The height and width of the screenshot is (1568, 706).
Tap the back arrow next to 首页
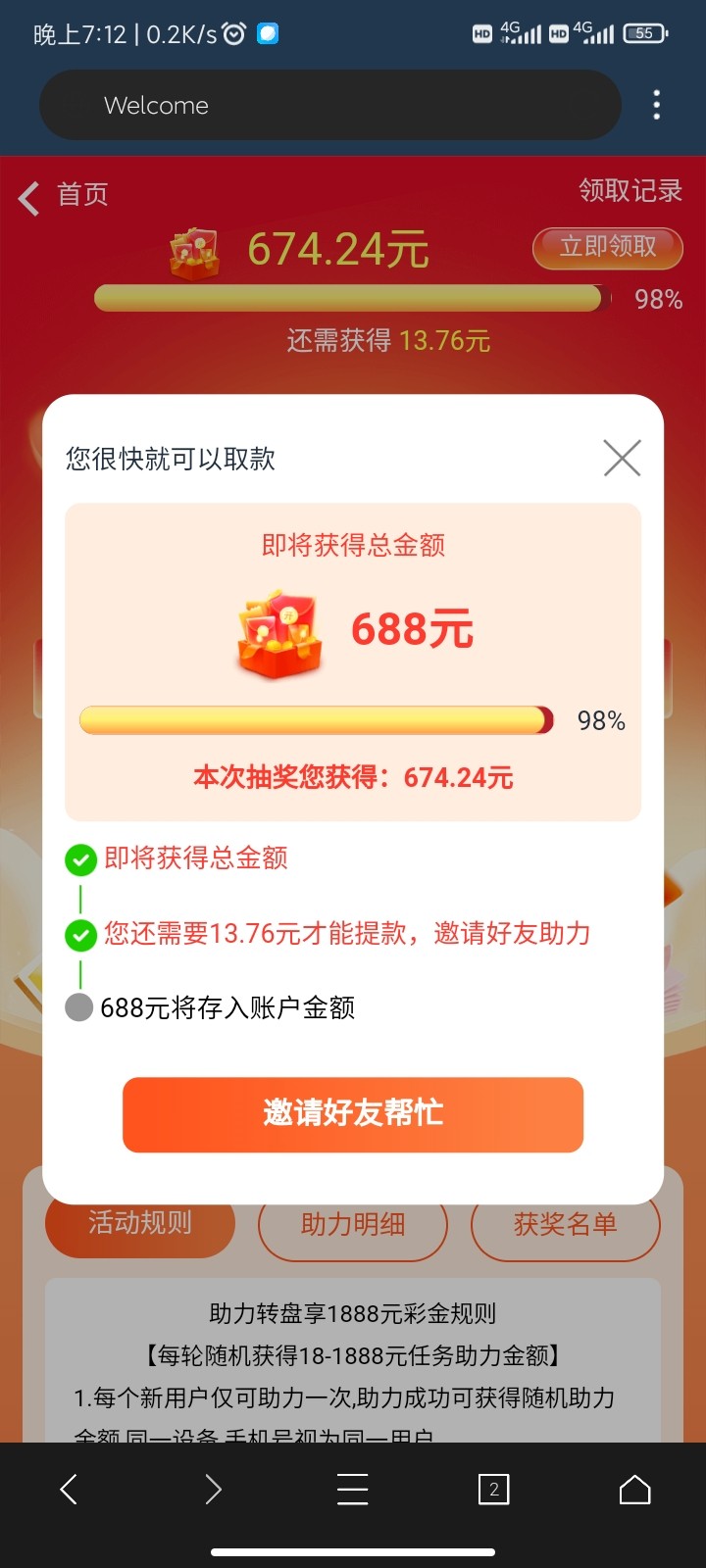click(x=26, y=197)
